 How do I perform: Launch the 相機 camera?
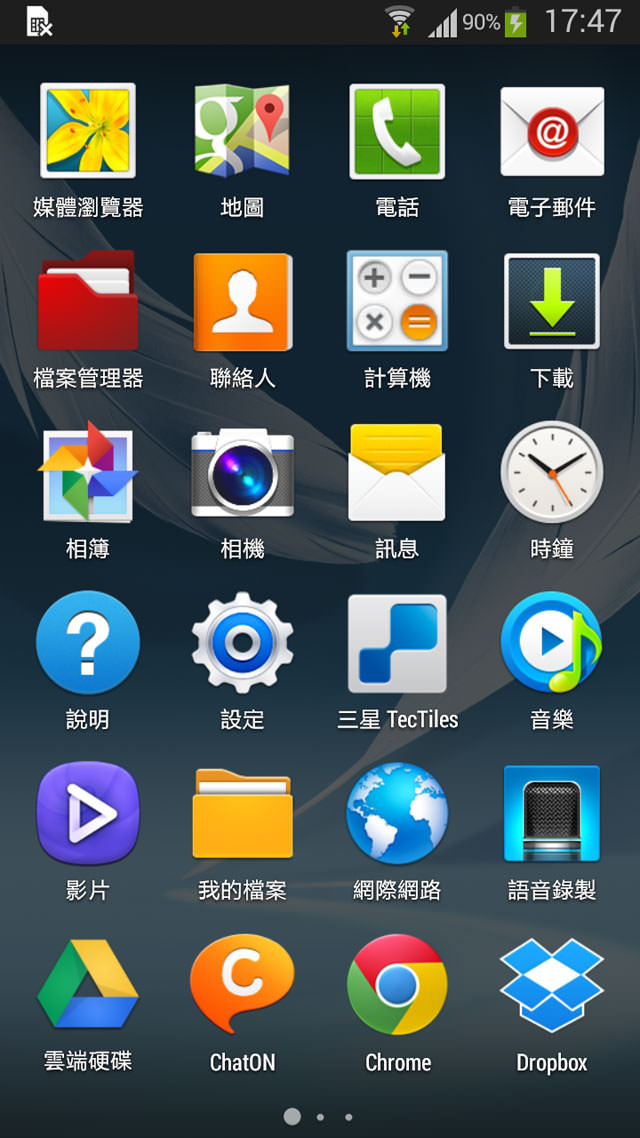[x=242, y=472]
